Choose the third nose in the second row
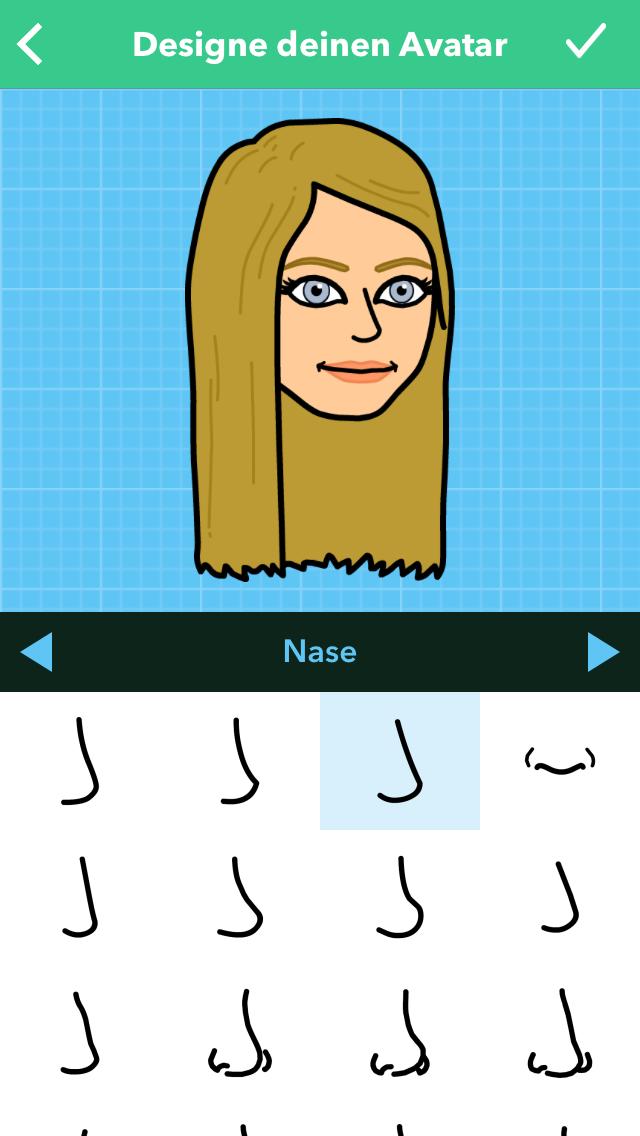 [400, 897]
